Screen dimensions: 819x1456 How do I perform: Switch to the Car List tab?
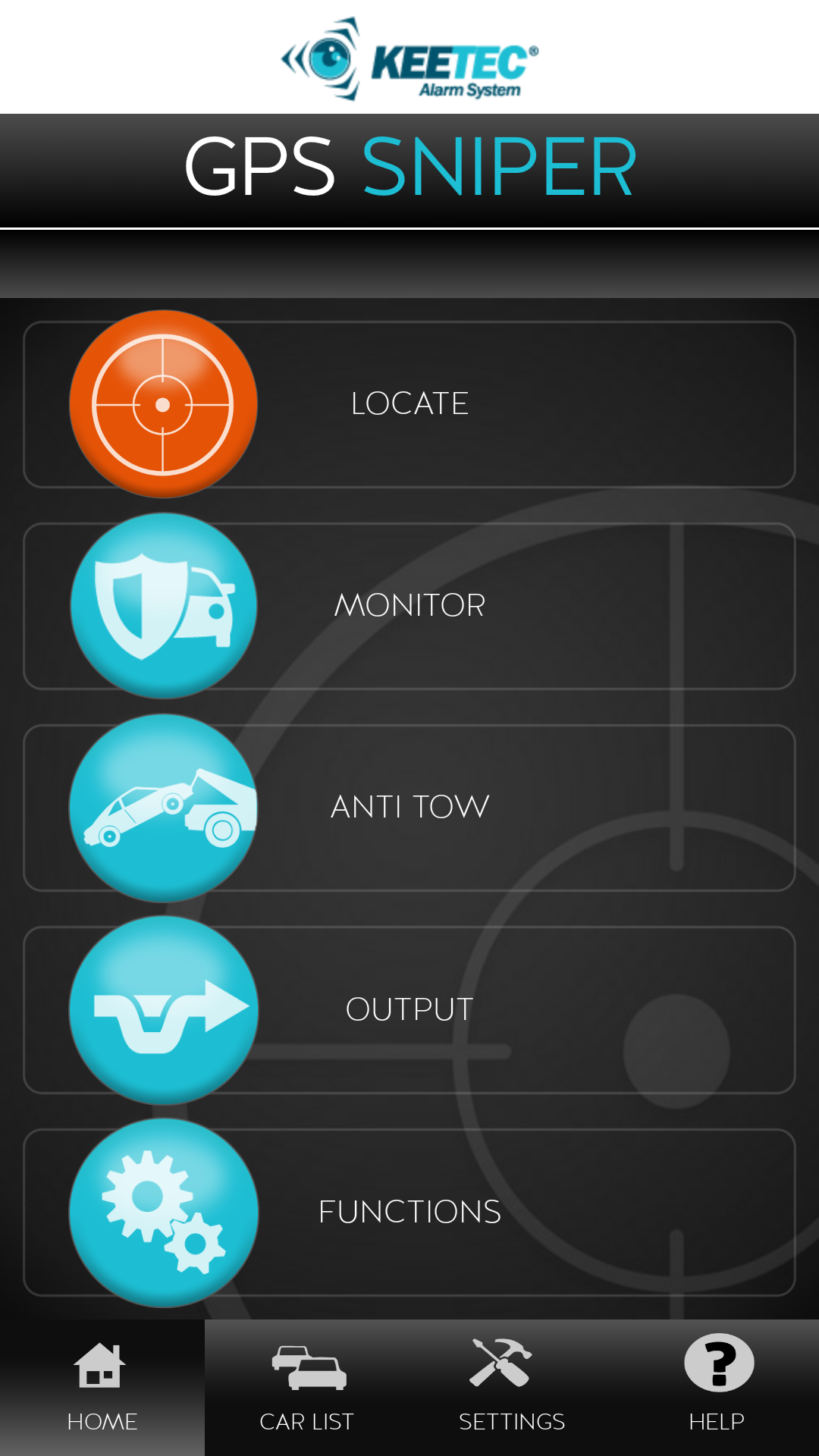coord(307,1388)
